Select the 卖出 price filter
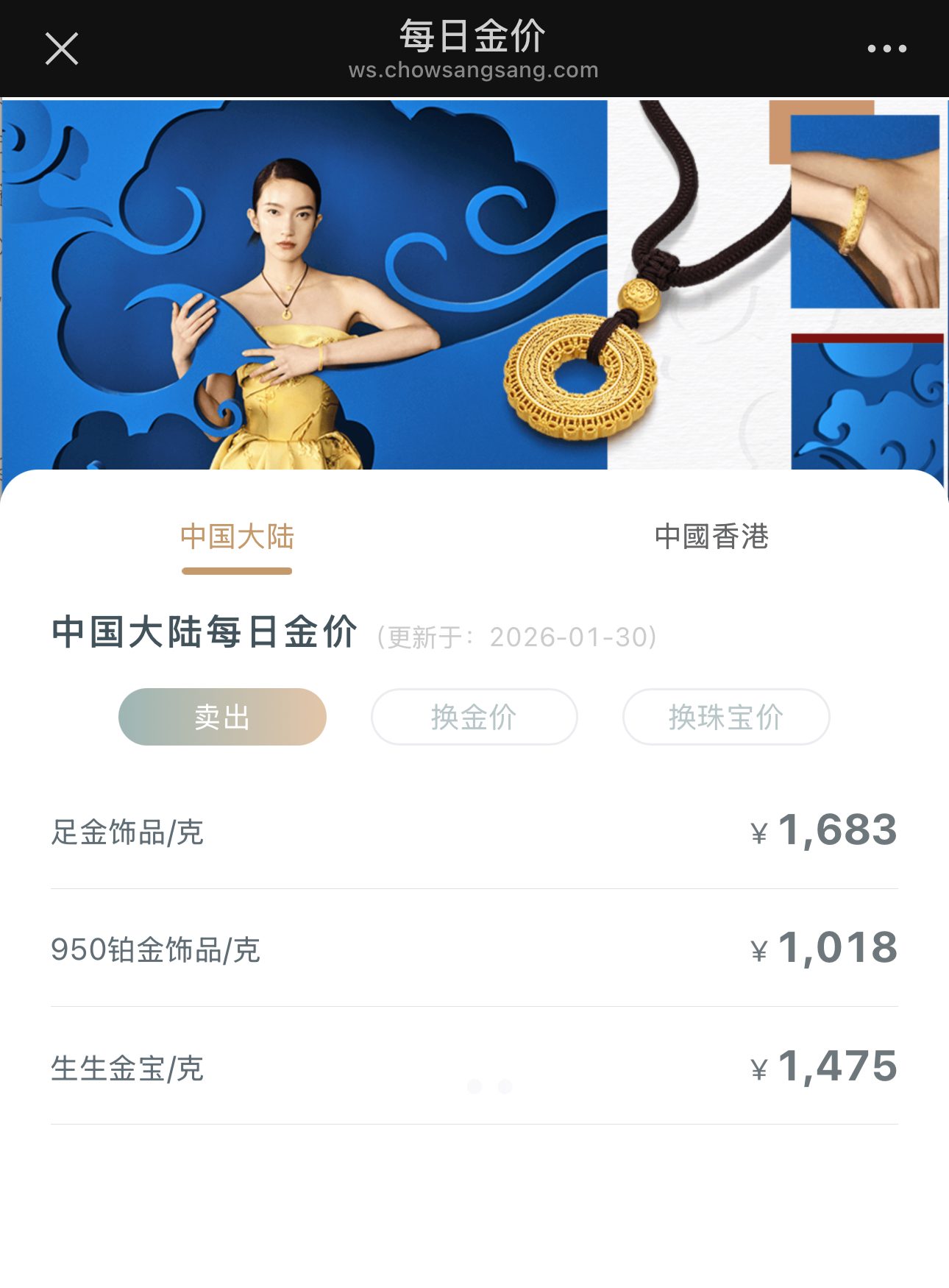The image size is (949, 1288). pyautogui.click(x=222, y=717)
